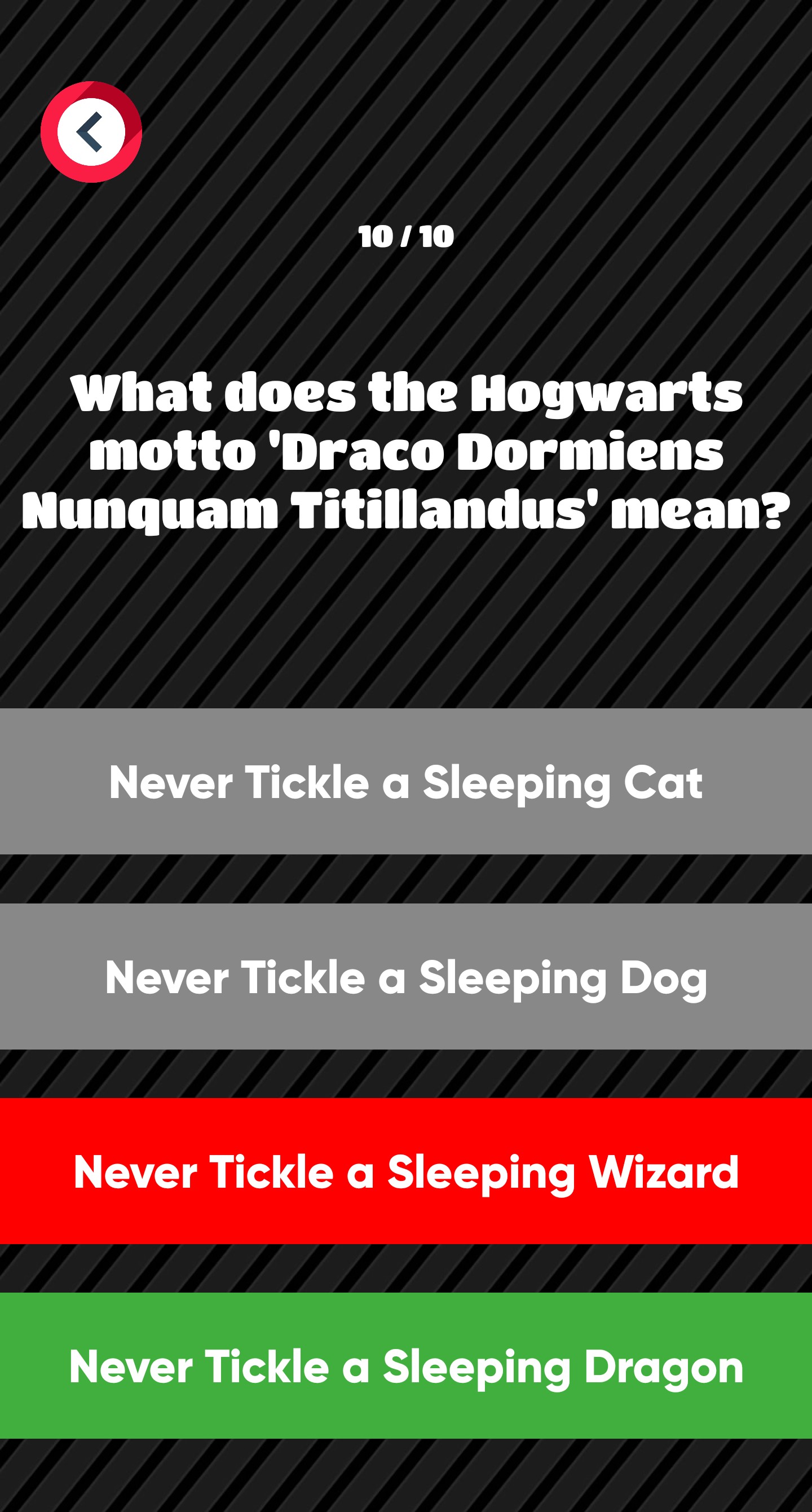Pick Never Tickle a Sleeping Dragon answer
Image resolution: width=812 pixels, height=1512 pixels.
tap(406, 1366)
